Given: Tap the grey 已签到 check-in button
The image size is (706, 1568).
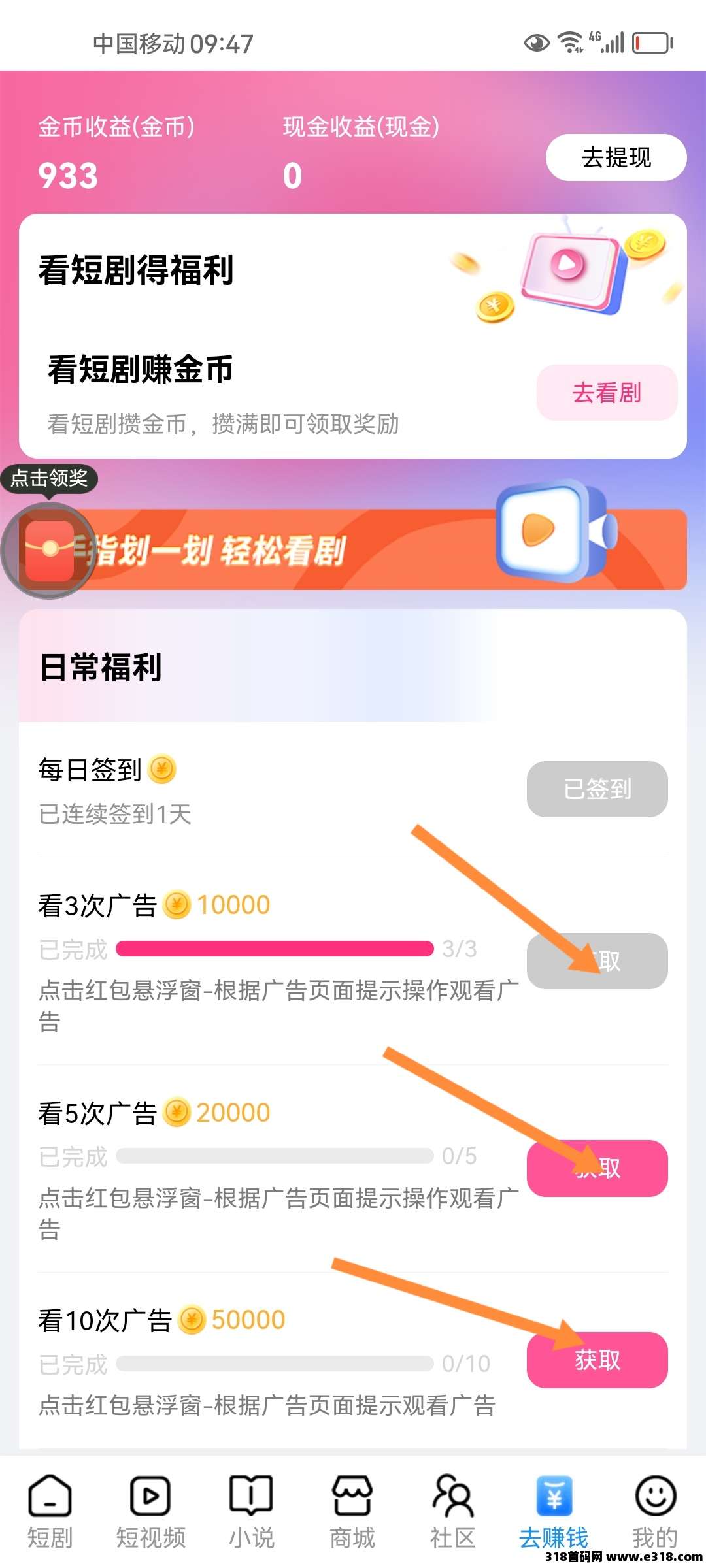Looking at the screenshot, I should click(x=597, y=789).
